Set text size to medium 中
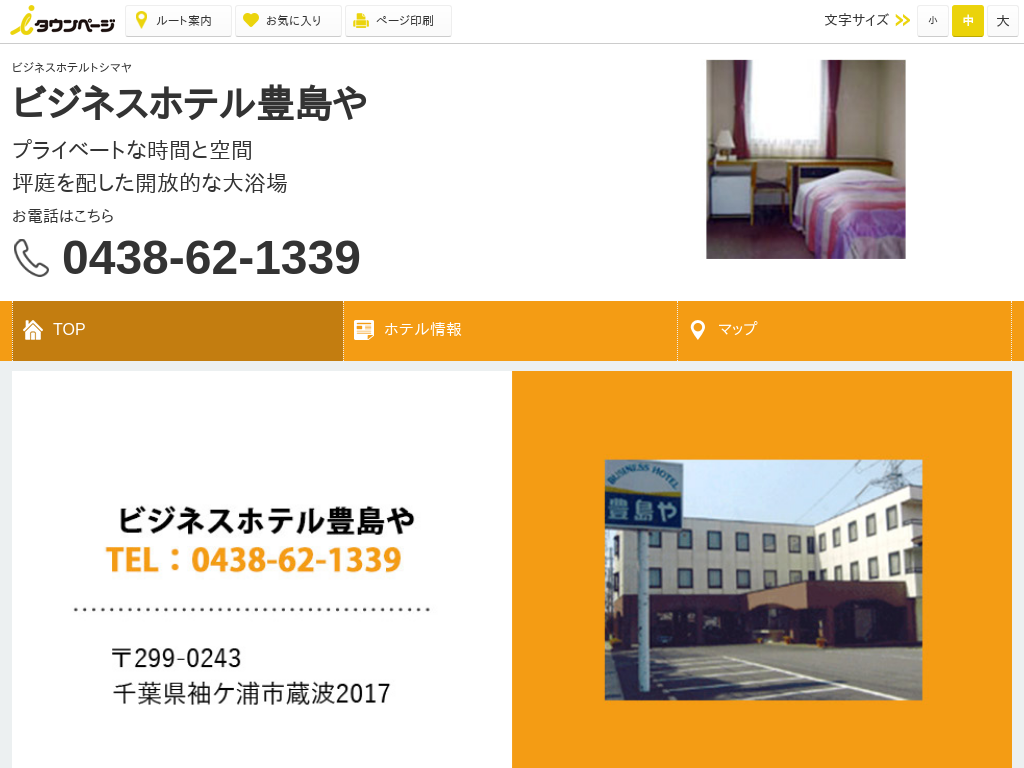1024x768 pixels. tap(968, 21)
